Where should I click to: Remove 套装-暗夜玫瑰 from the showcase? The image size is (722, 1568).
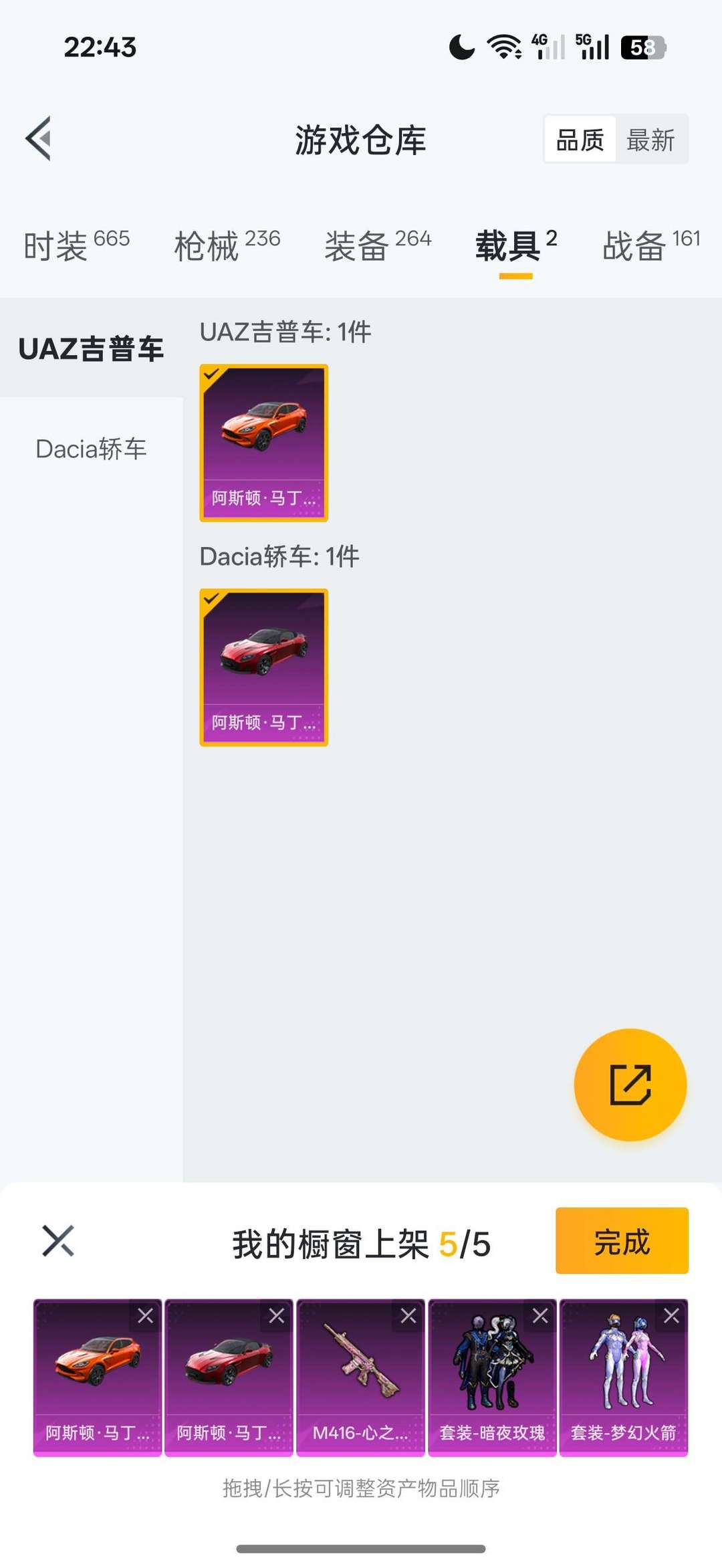click(539, 1317)
